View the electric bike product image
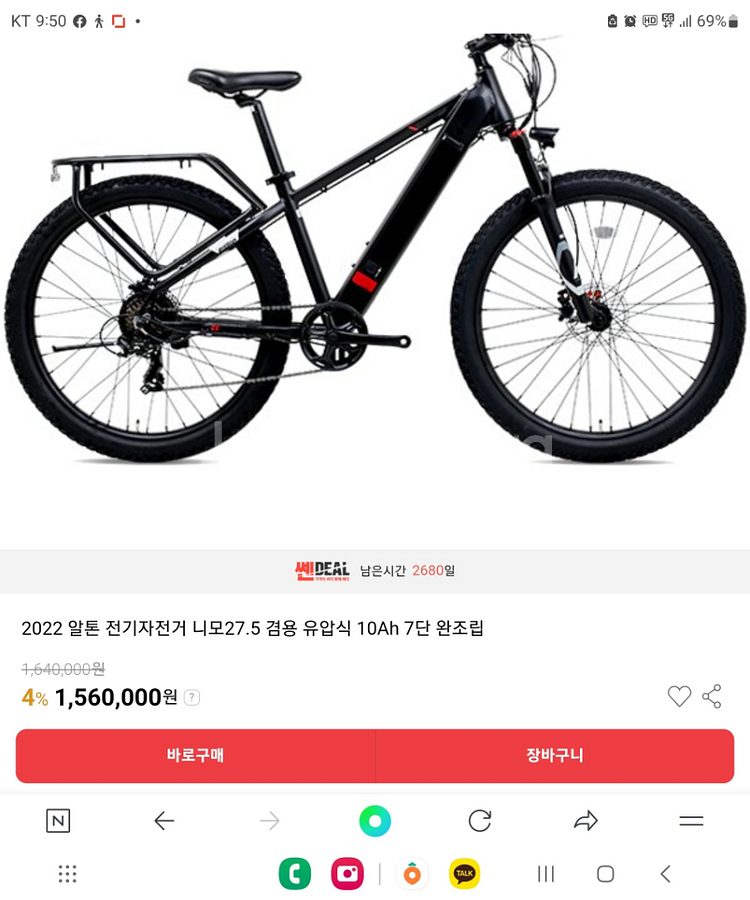750x900 pixels. (x=375, y=260)
